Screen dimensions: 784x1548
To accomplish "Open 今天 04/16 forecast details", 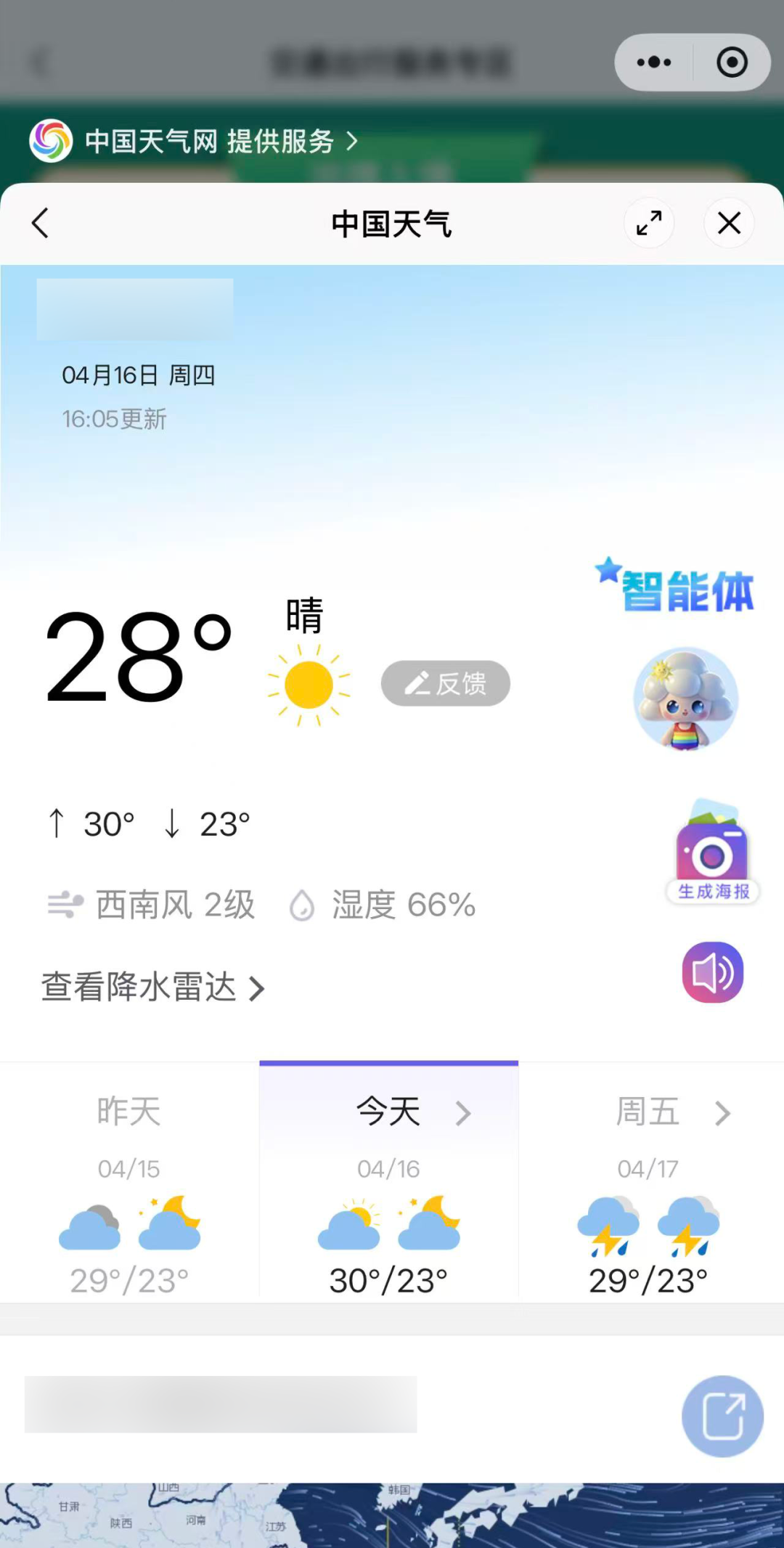I will (x=389, y=1191).
